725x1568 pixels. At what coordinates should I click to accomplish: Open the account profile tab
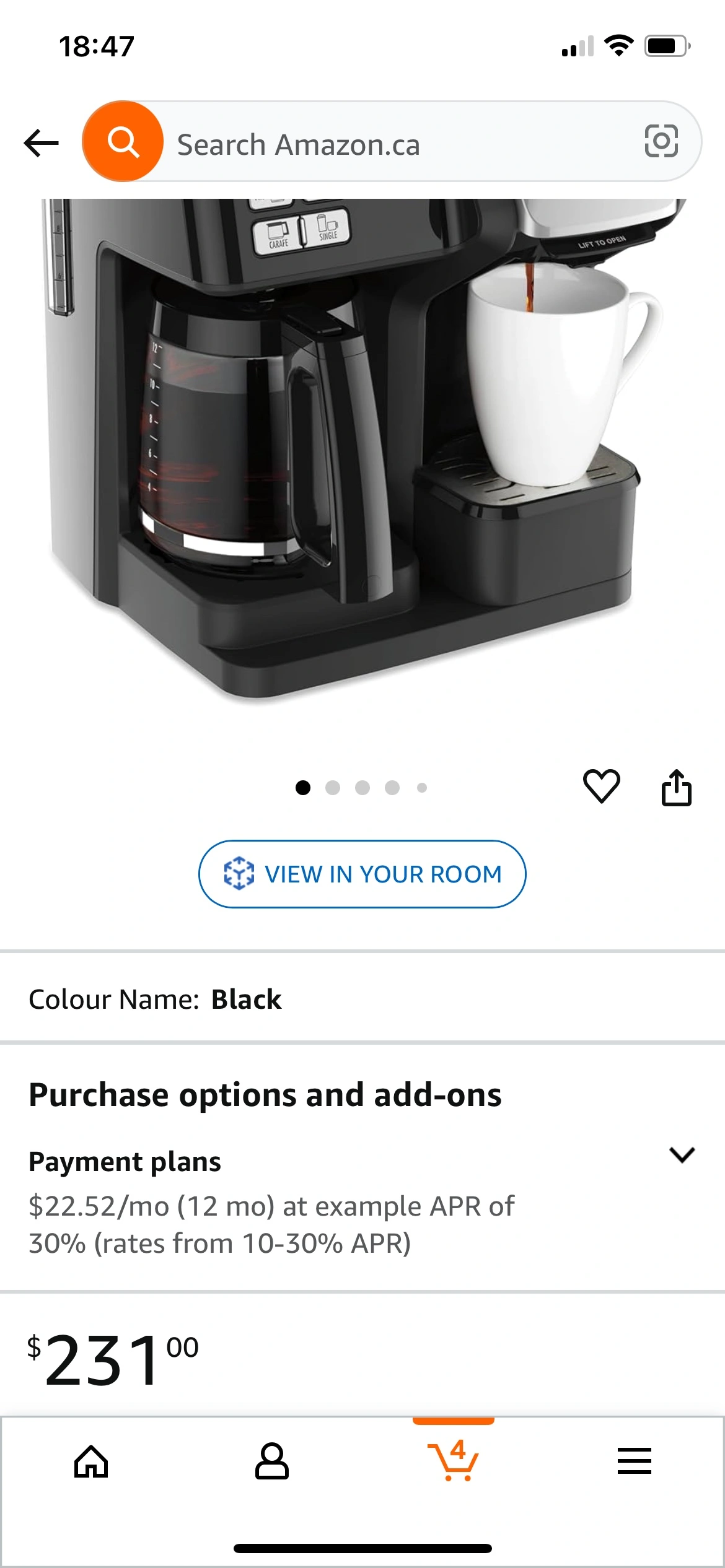coord(272,1461)
